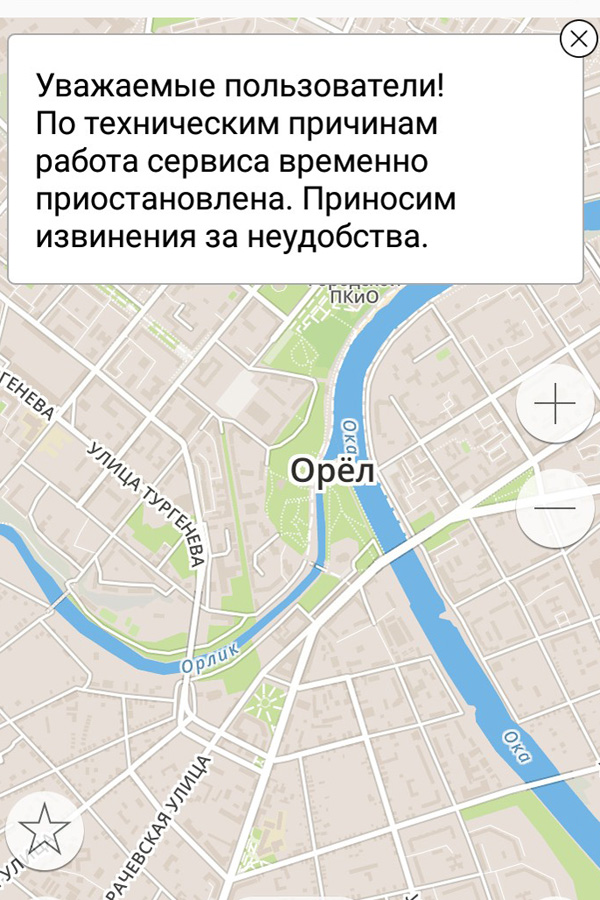Zoom out of the map
The height and width of the screenshot is (900, 600).
556,508
